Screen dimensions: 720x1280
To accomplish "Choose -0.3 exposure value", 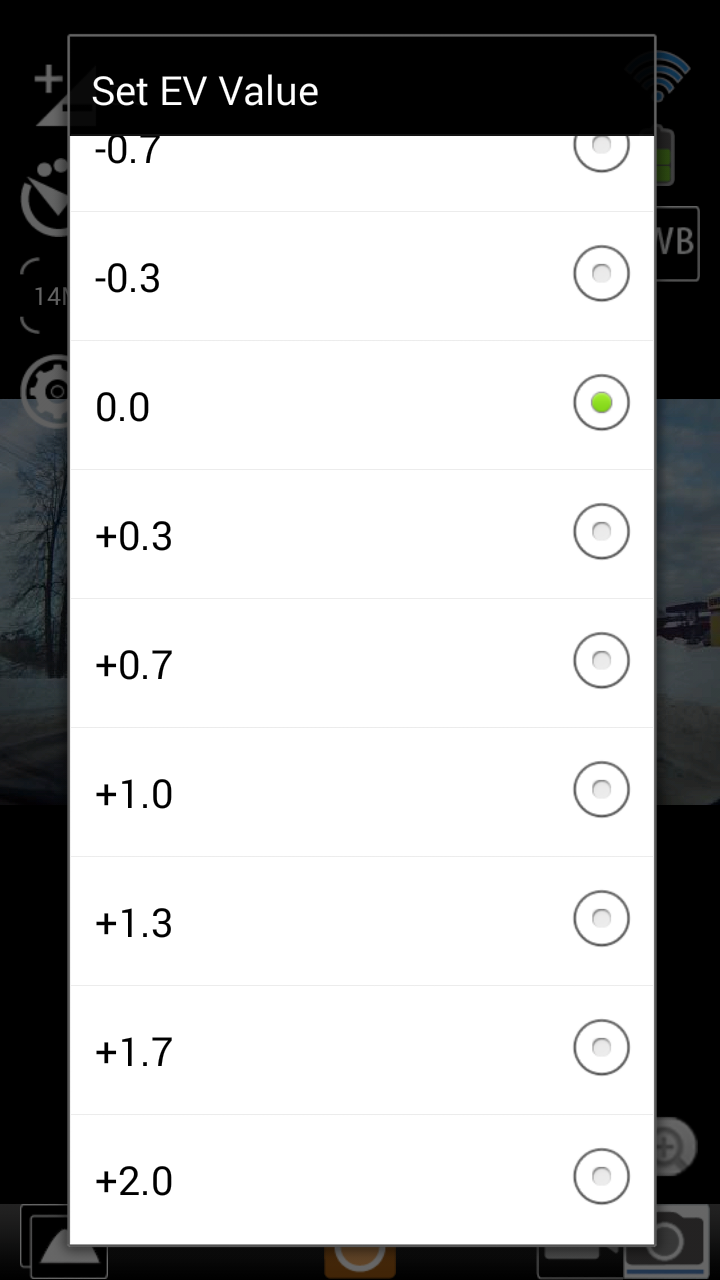I will pos(360,276).
